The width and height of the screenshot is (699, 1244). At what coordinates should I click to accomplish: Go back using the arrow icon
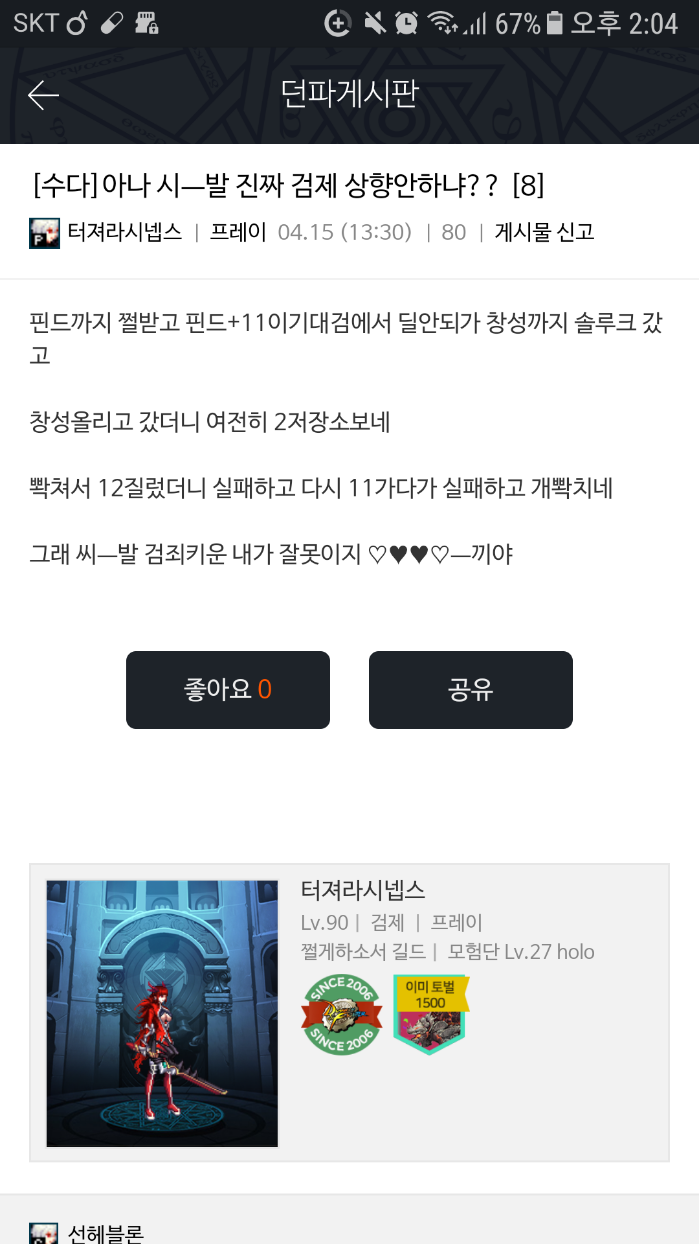point(44,95)
